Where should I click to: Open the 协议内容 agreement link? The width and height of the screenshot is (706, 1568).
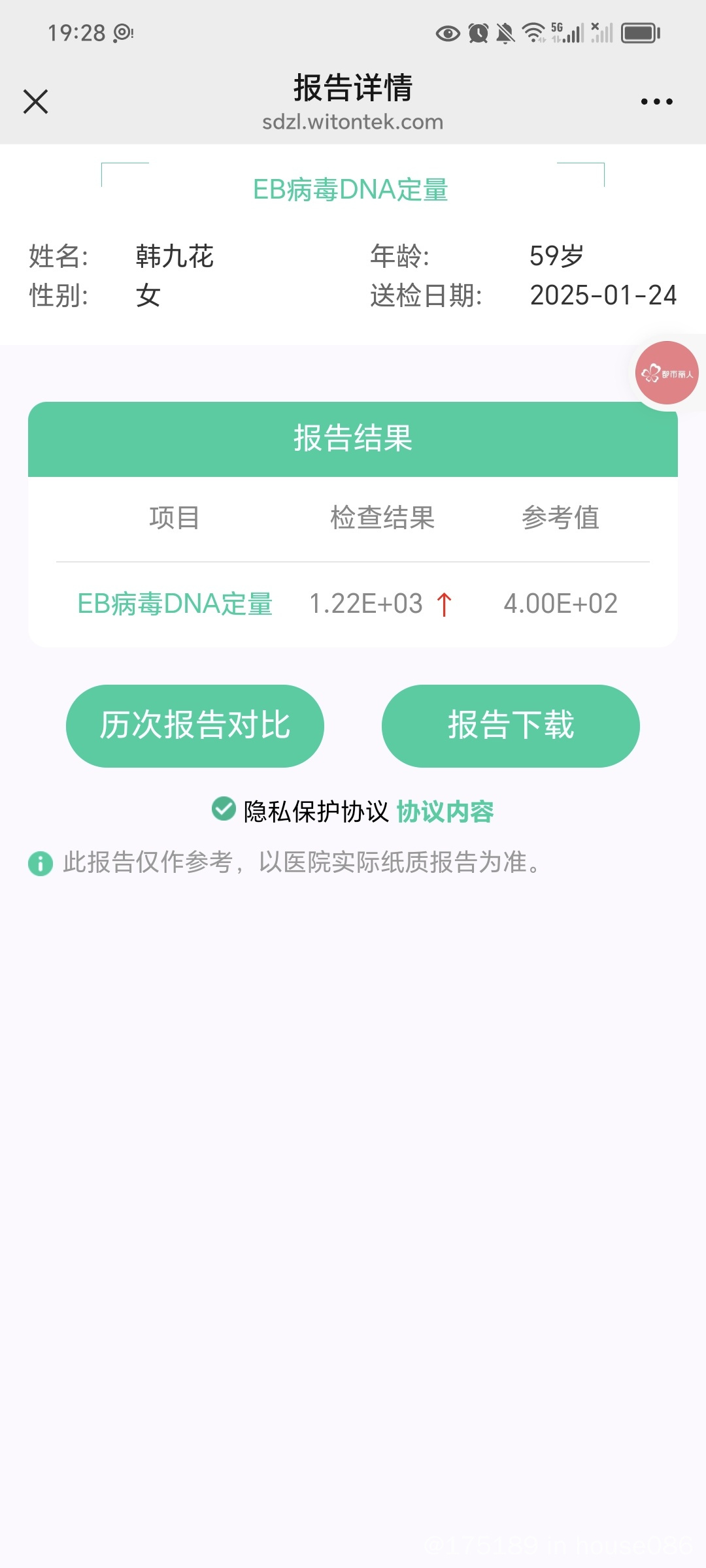(445, 811)
